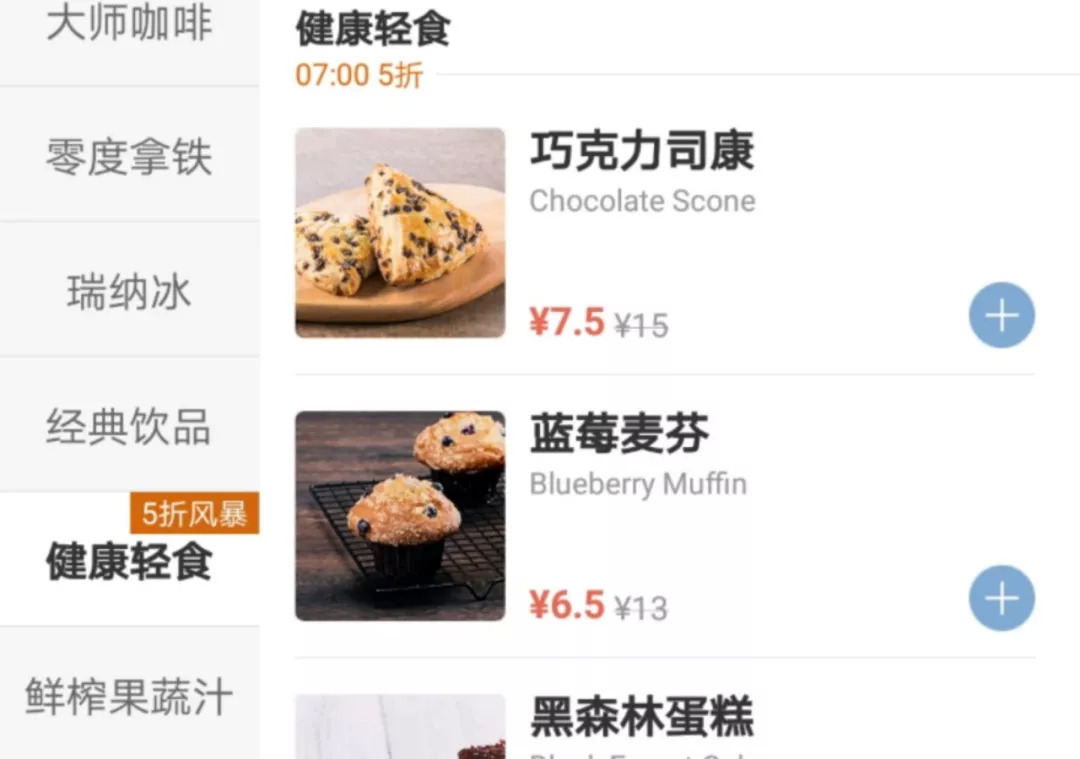Switch to the 鲜榨果蔬汁 category
The width and height of the screenshot is (1080, 759).
point(129,694)
